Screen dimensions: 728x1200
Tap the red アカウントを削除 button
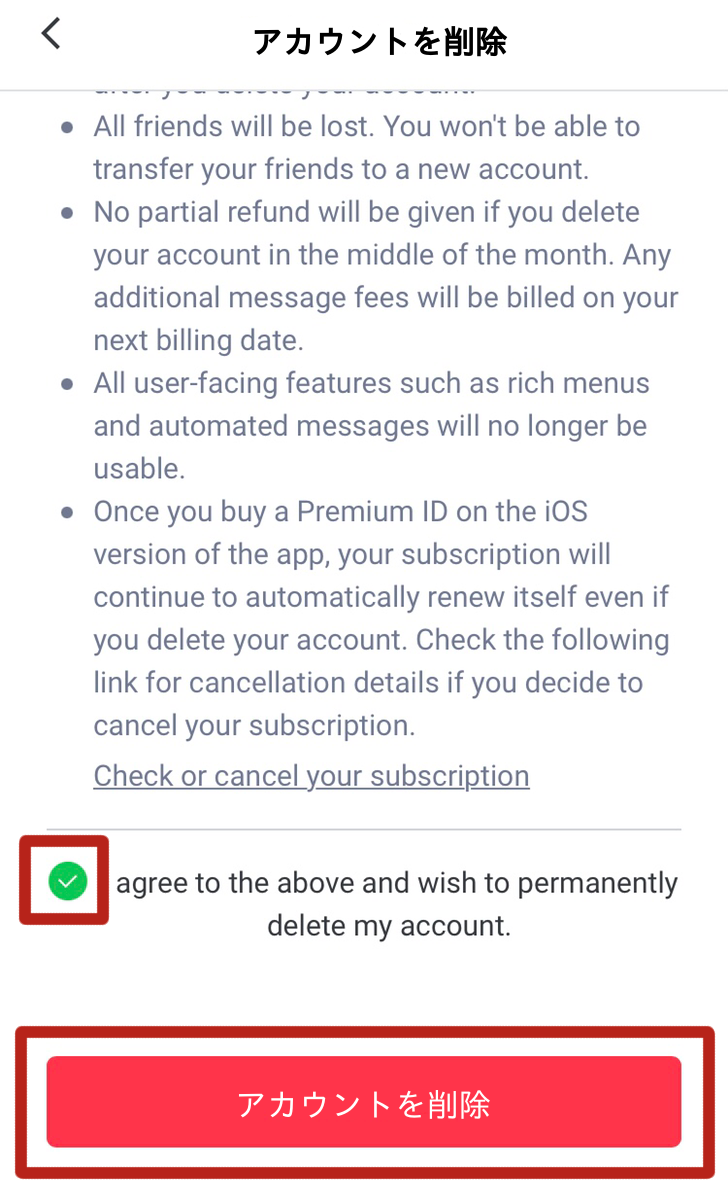click(364, 1104)
